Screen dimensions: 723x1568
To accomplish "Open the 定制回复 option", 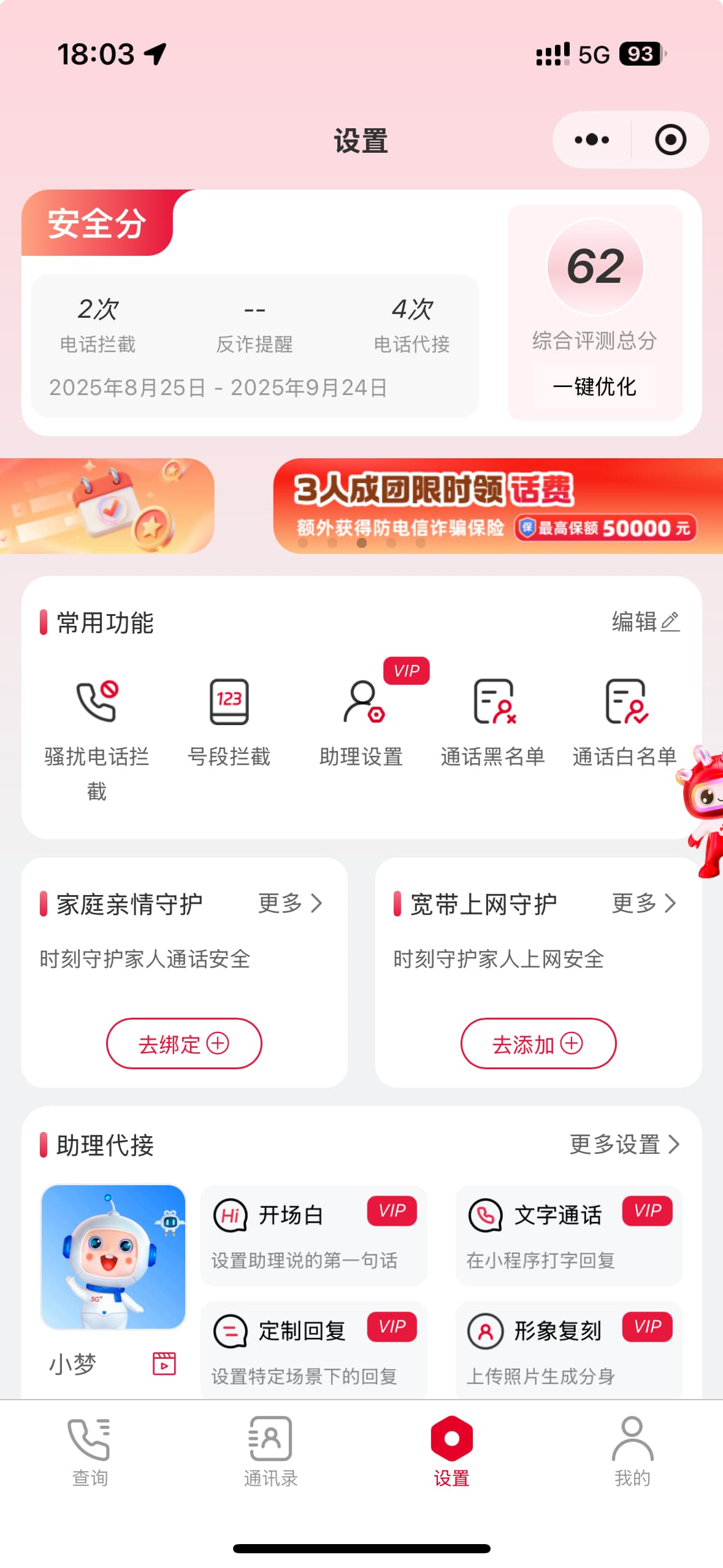I will (313, 1350).
